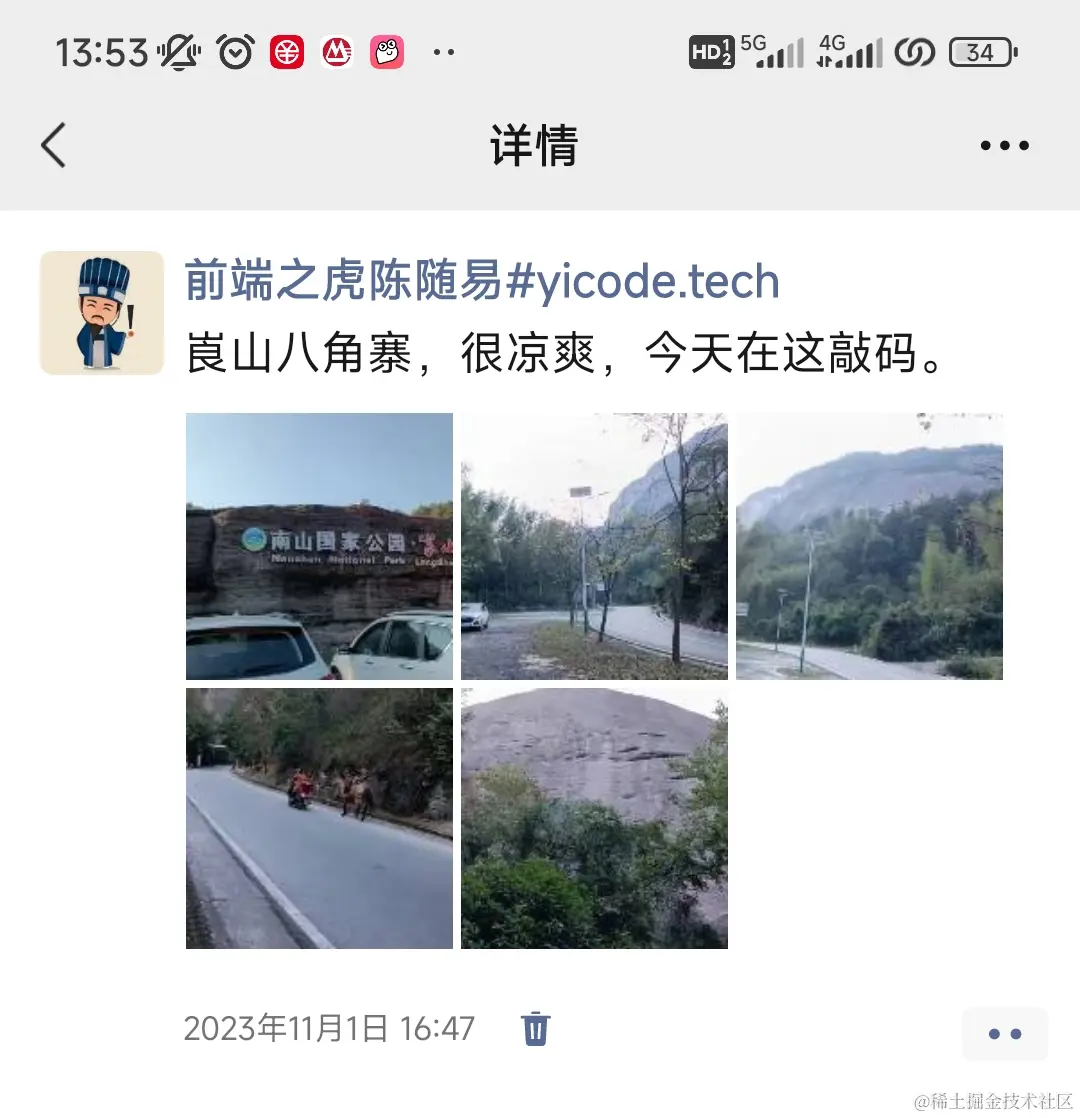View the photo with motorcycle on road
The width and height of the screenshot is (1080, 1118).
pyautogui.click(x=319, y=818)
